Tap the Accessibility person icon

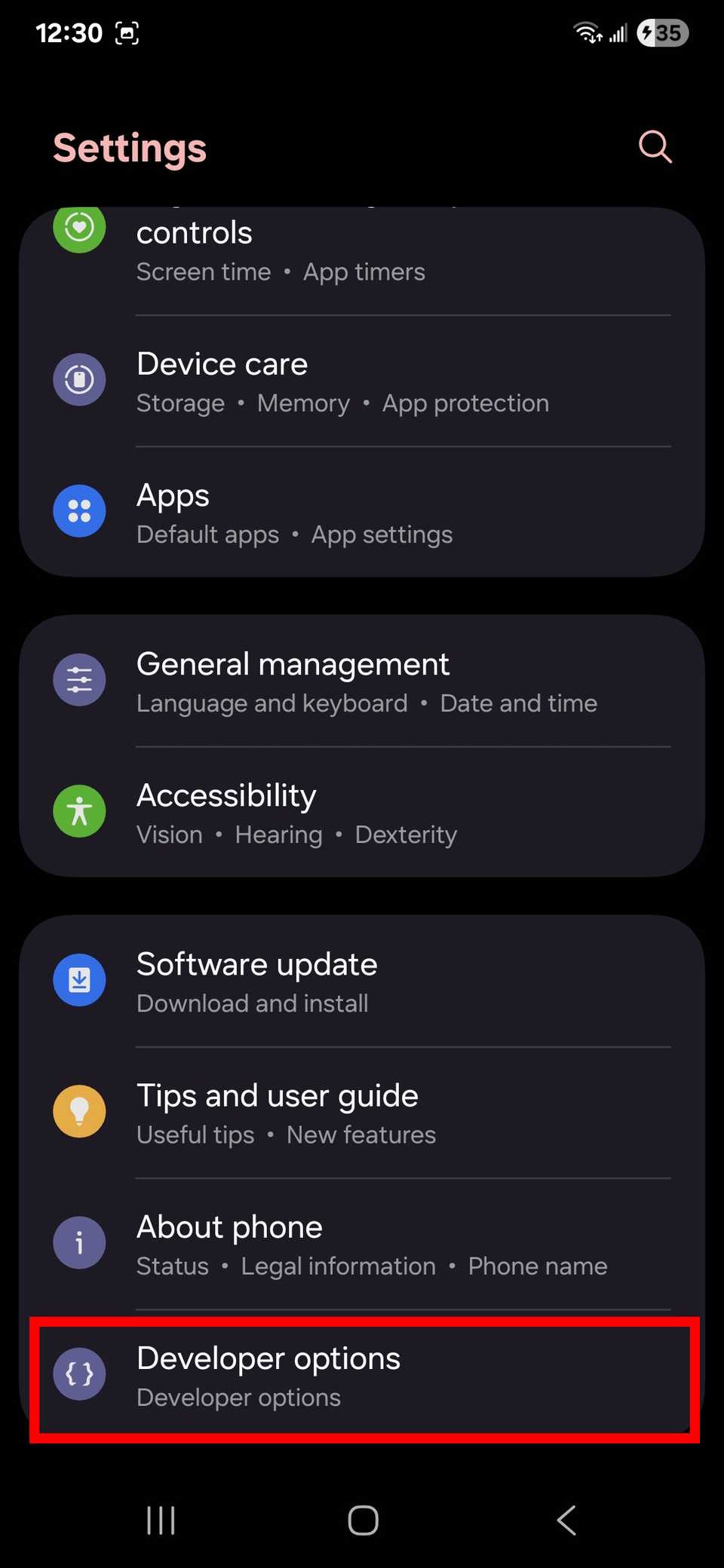click(x=79, y=810)
